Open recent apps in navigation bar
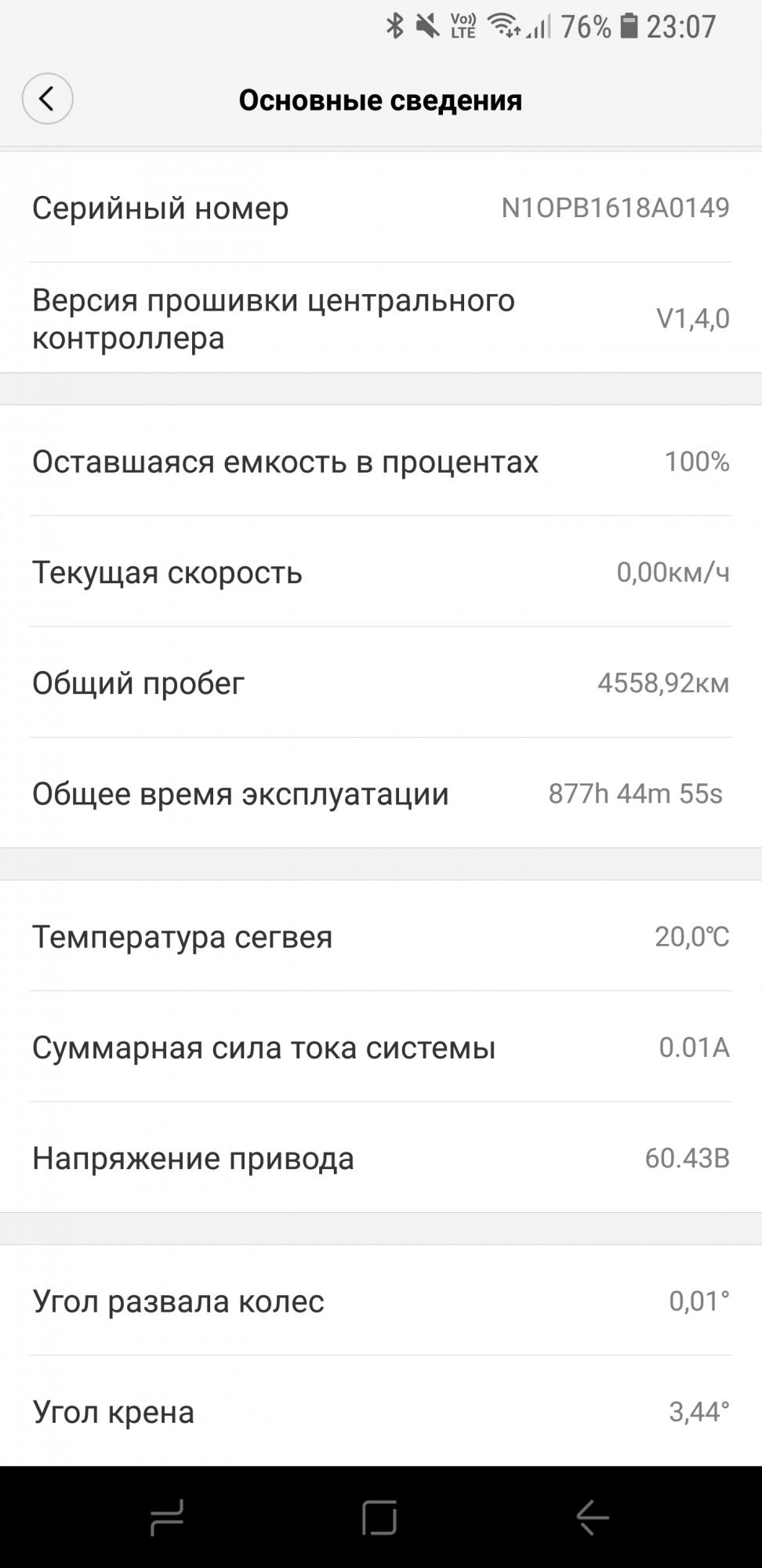This screenshot has width=762, height=1568. click(x=167, y=1517)
